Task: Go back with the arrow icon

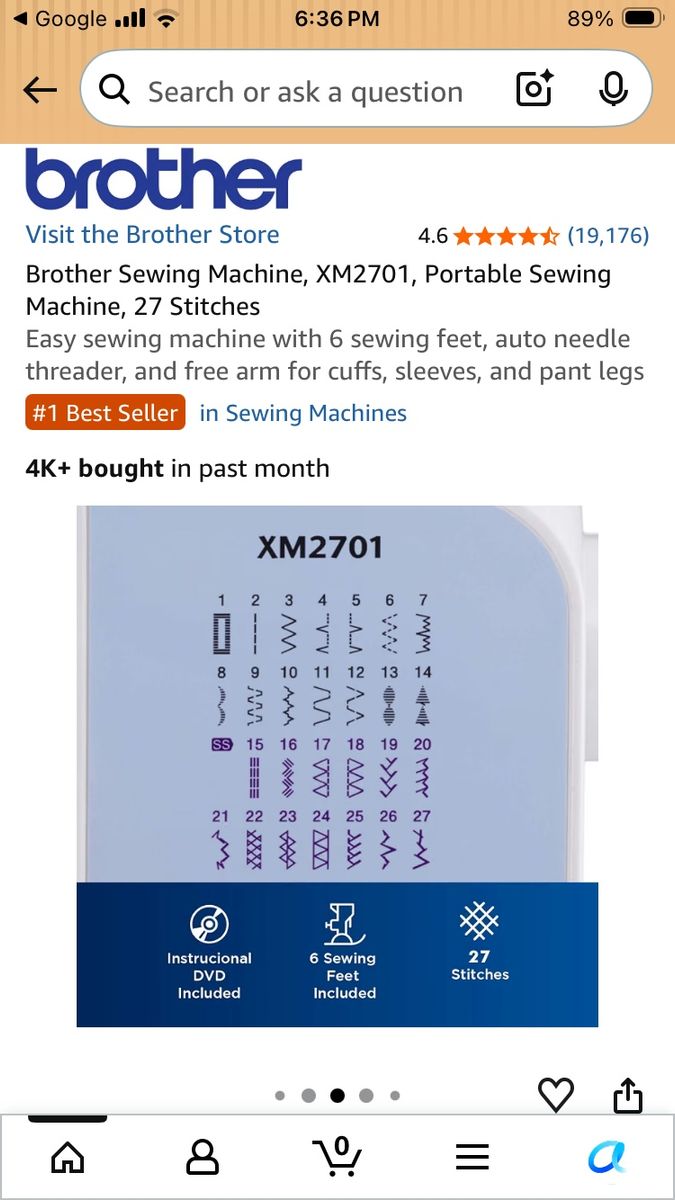Action: tap(40, 91)
